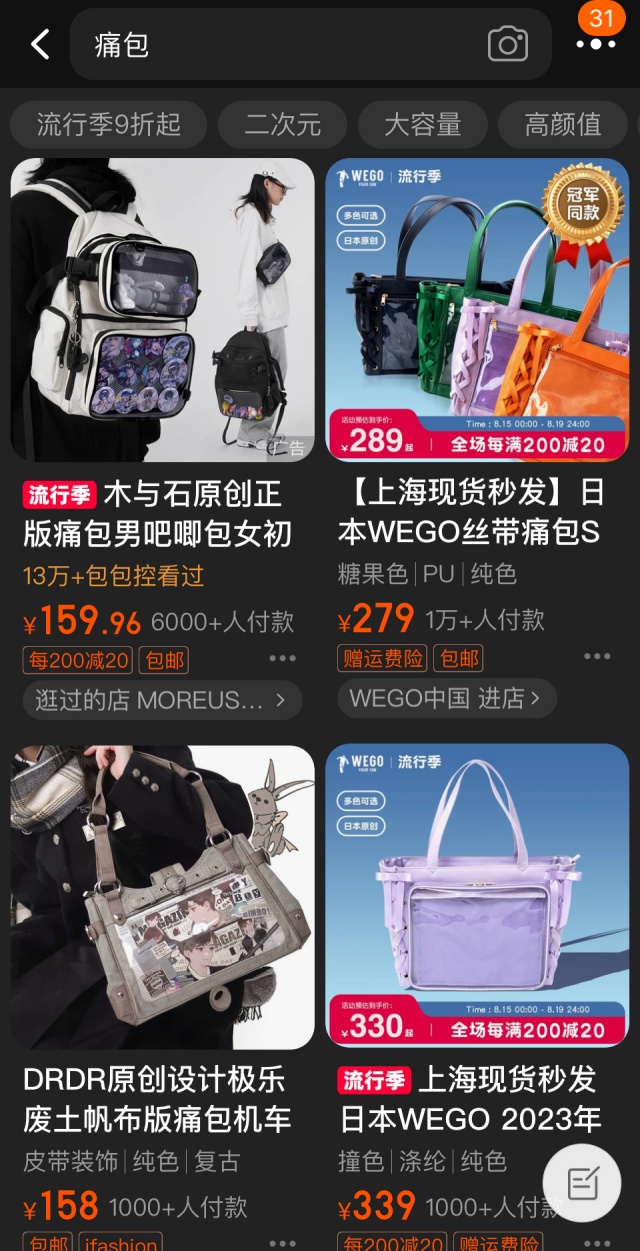Choose the 高颜值 filter chip
The image size is (640, 1251).
click(x=563, y=125)
